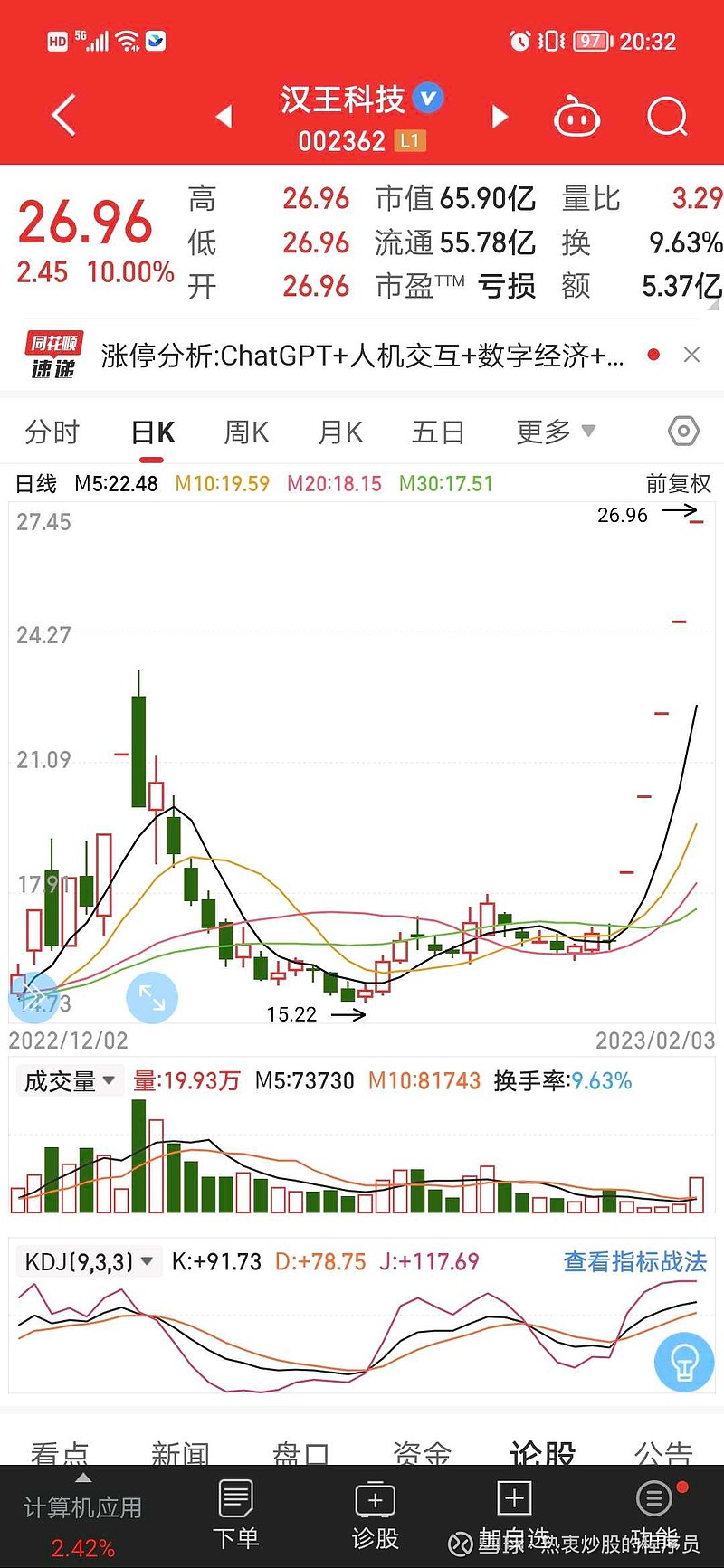Open the 涨停分析 news banner
Viewport: 724px width, 1568px height.
[x=362, y=356]
